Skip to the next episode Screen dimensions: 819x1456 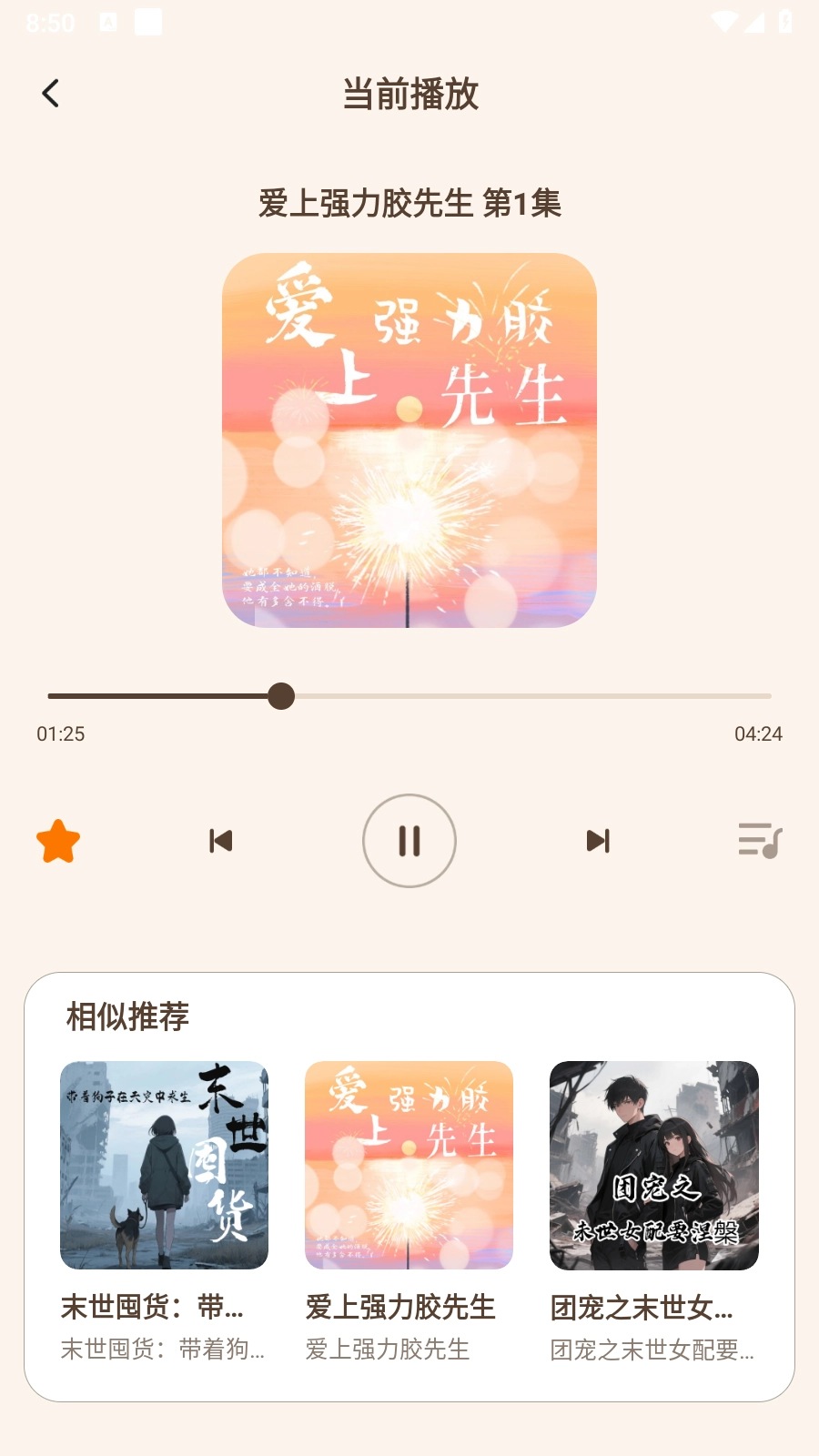[598, 841]
